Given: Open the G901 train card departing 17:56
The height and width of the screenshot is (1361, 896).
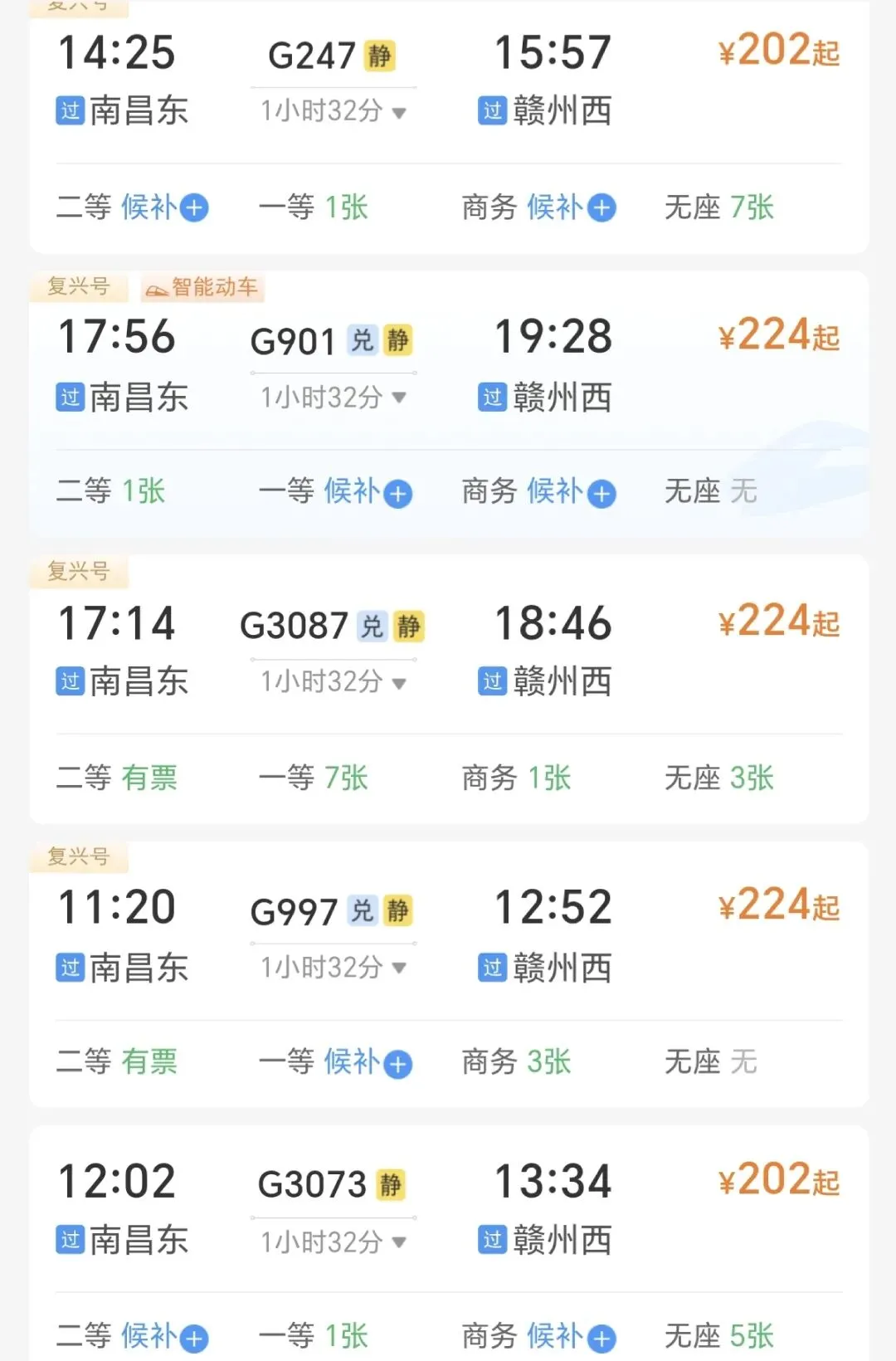Looking at the screenshot, I should [x=449, y=404].
